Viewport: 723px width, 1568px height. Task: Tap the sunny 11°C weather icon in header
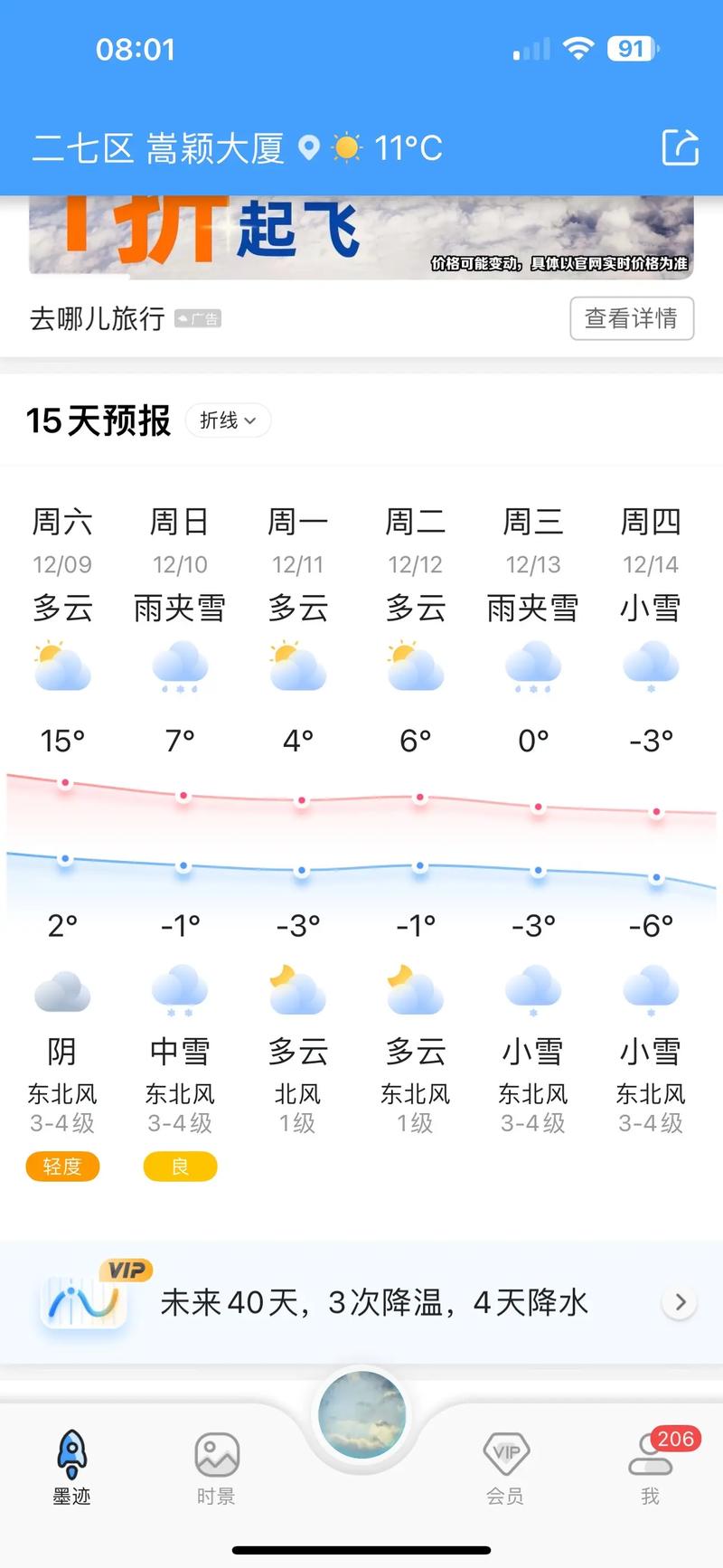(x=347, y=146)
